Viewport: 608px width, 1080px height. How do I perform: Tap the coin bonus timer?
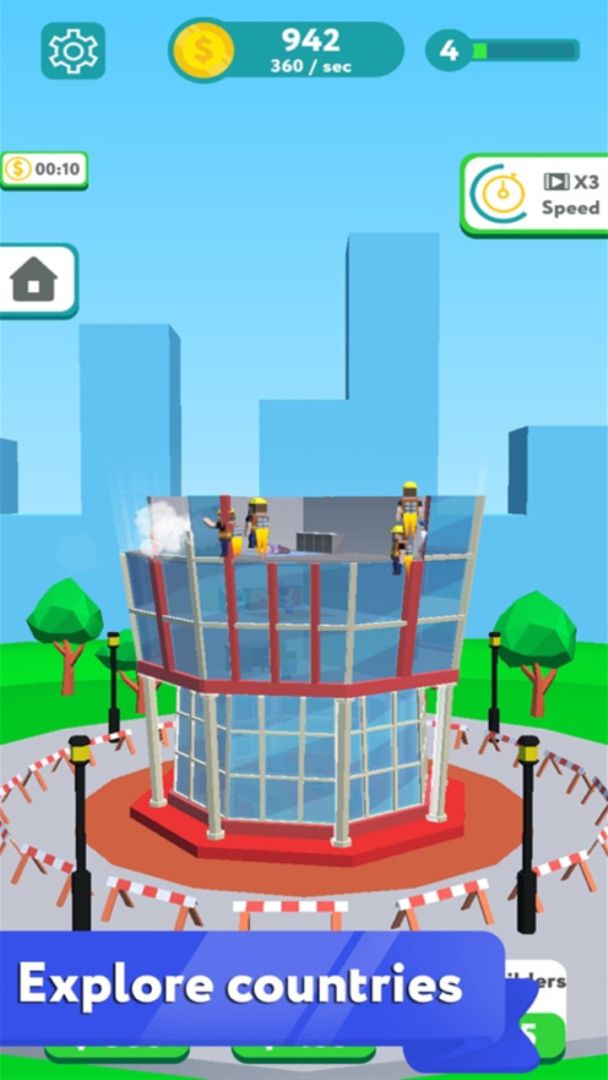point(43,169)
